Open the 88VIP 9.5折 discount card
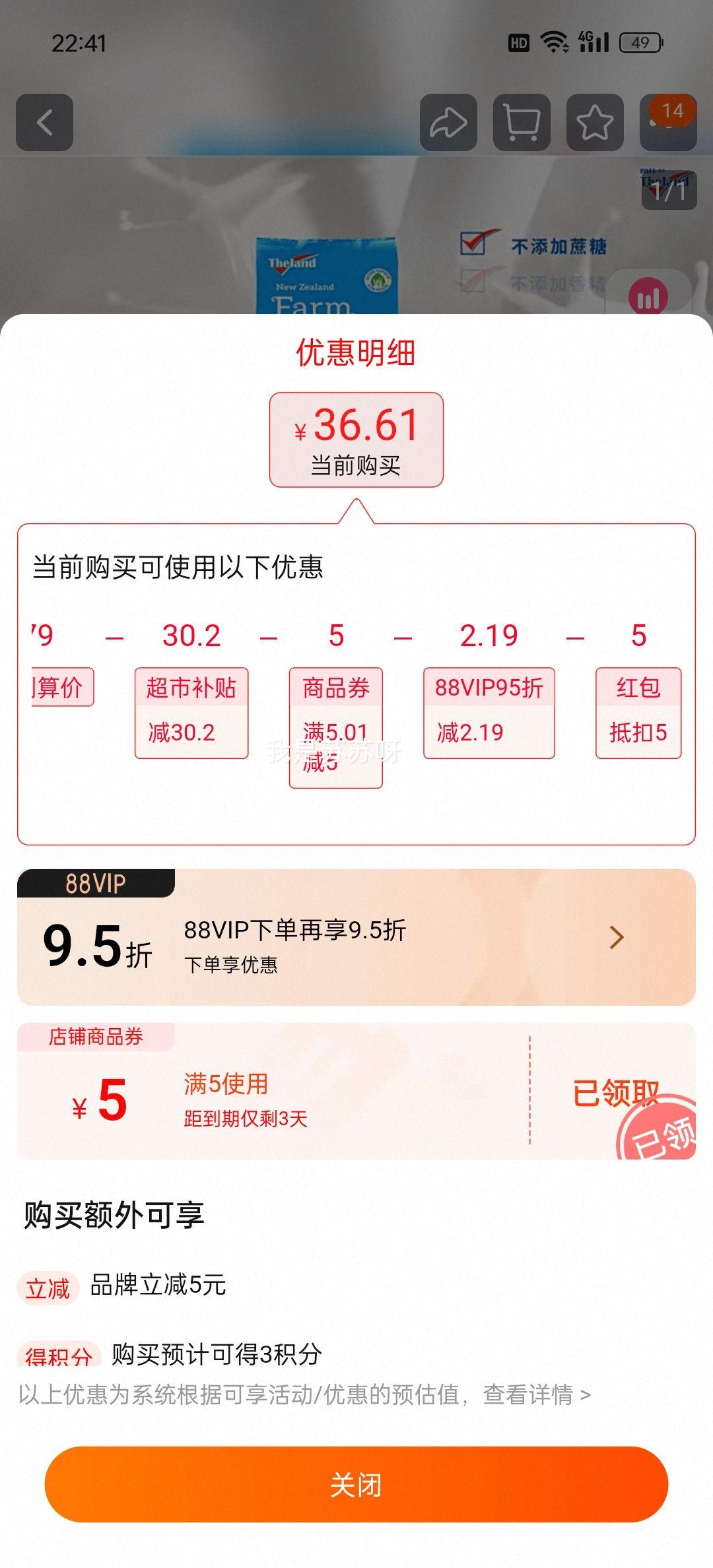Screen dimensions: 713x1568 click(356, 938)
